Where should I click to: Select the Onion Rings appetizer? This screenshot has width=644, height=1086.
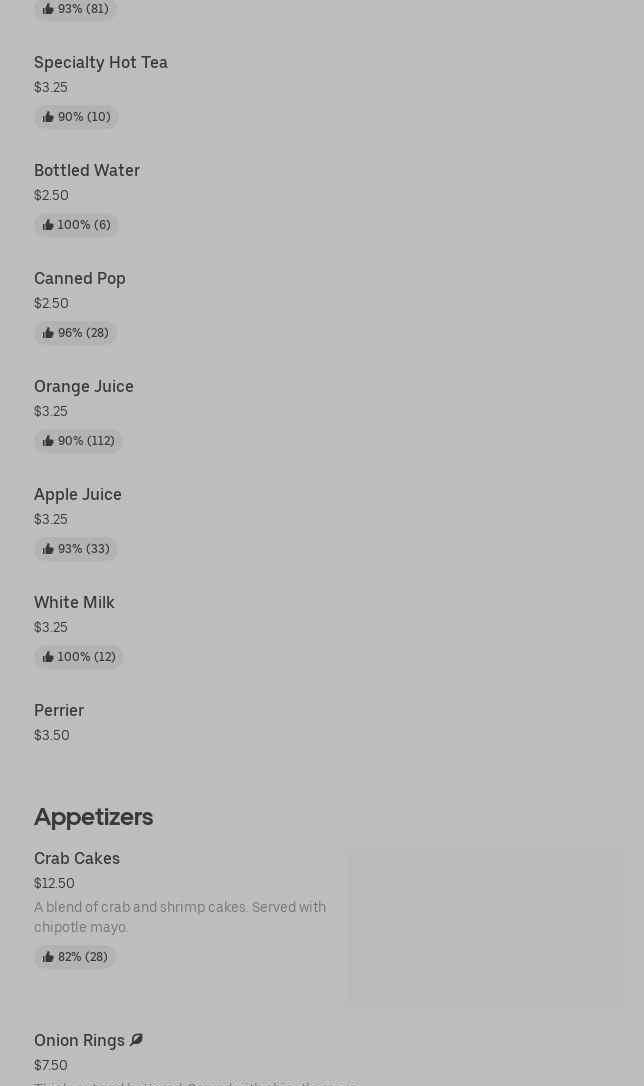point(79,1041)
